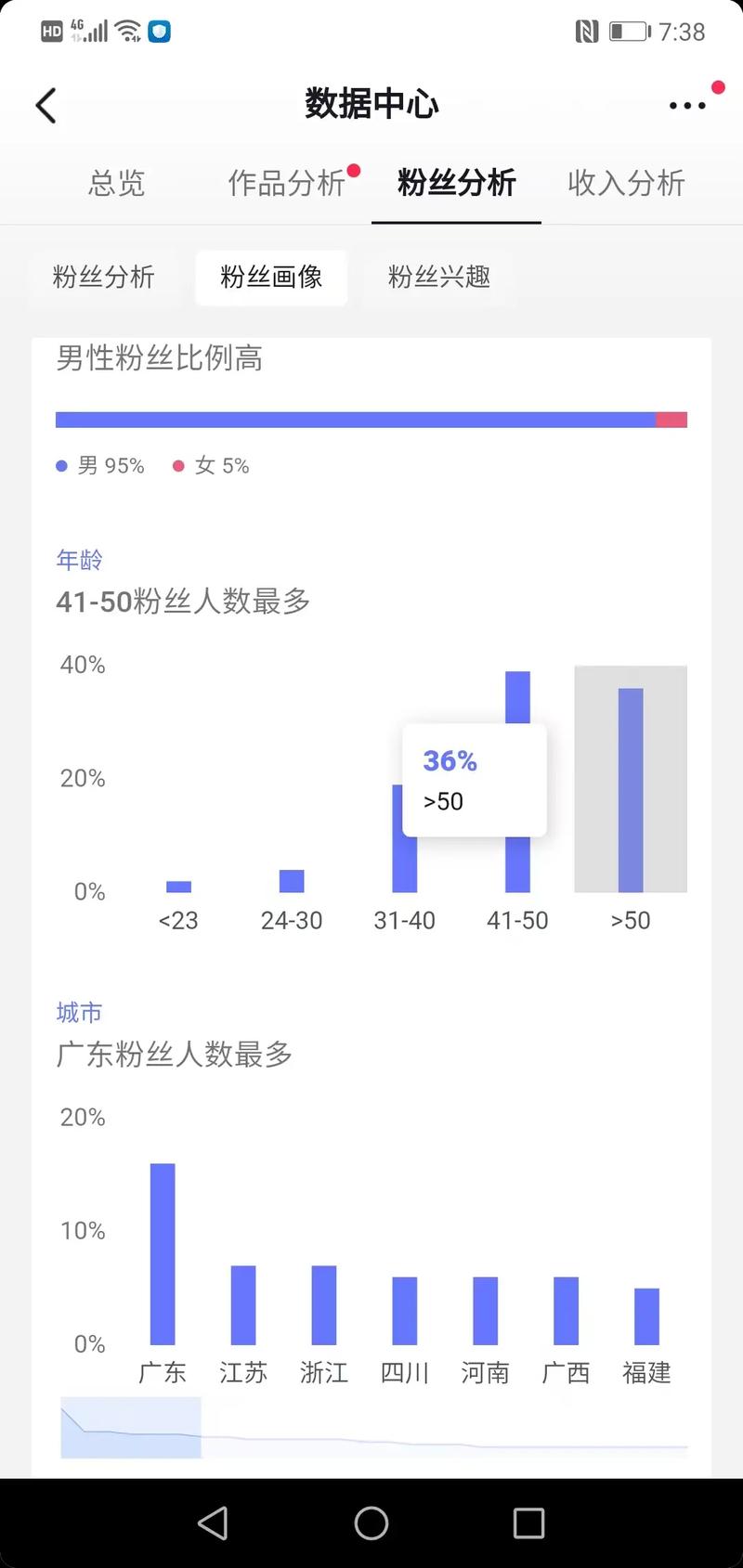Go back using the top-left arrow
Screen dimensions: 743x1568
(x=46, y=106)
